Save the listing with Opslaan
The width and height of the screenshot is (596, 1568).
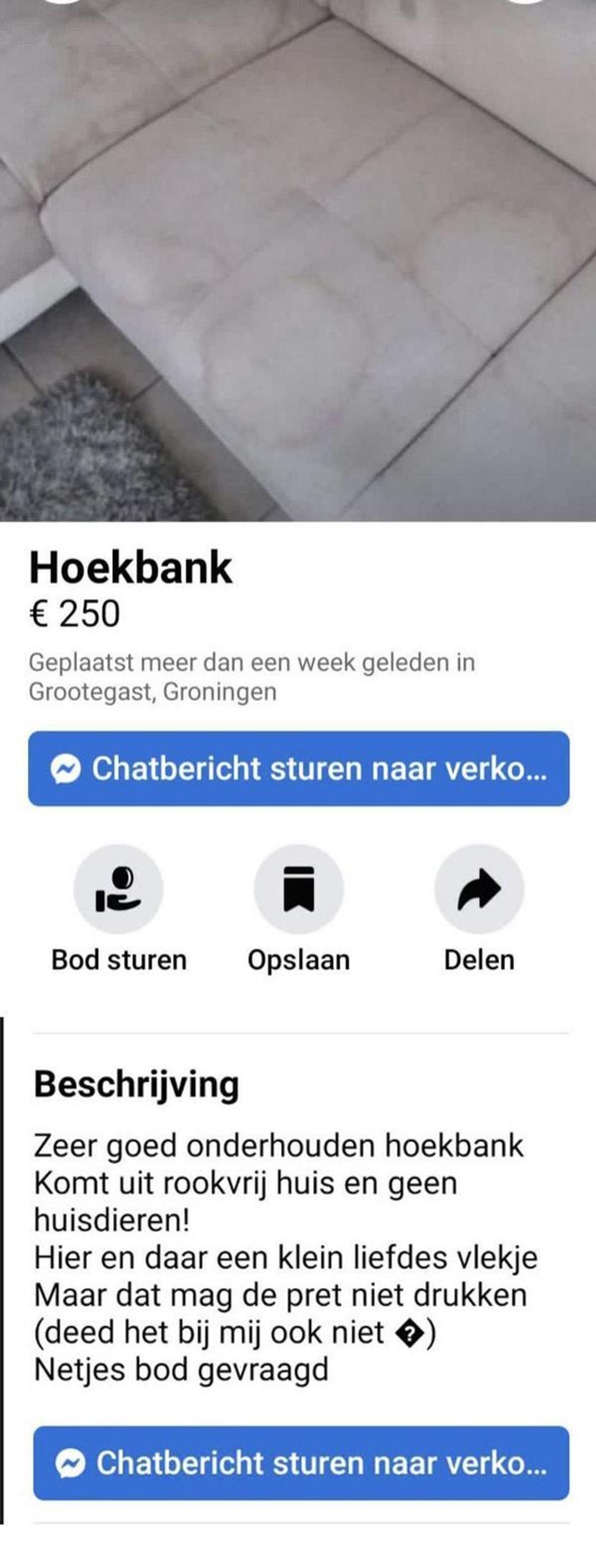(x=298, y=889)
